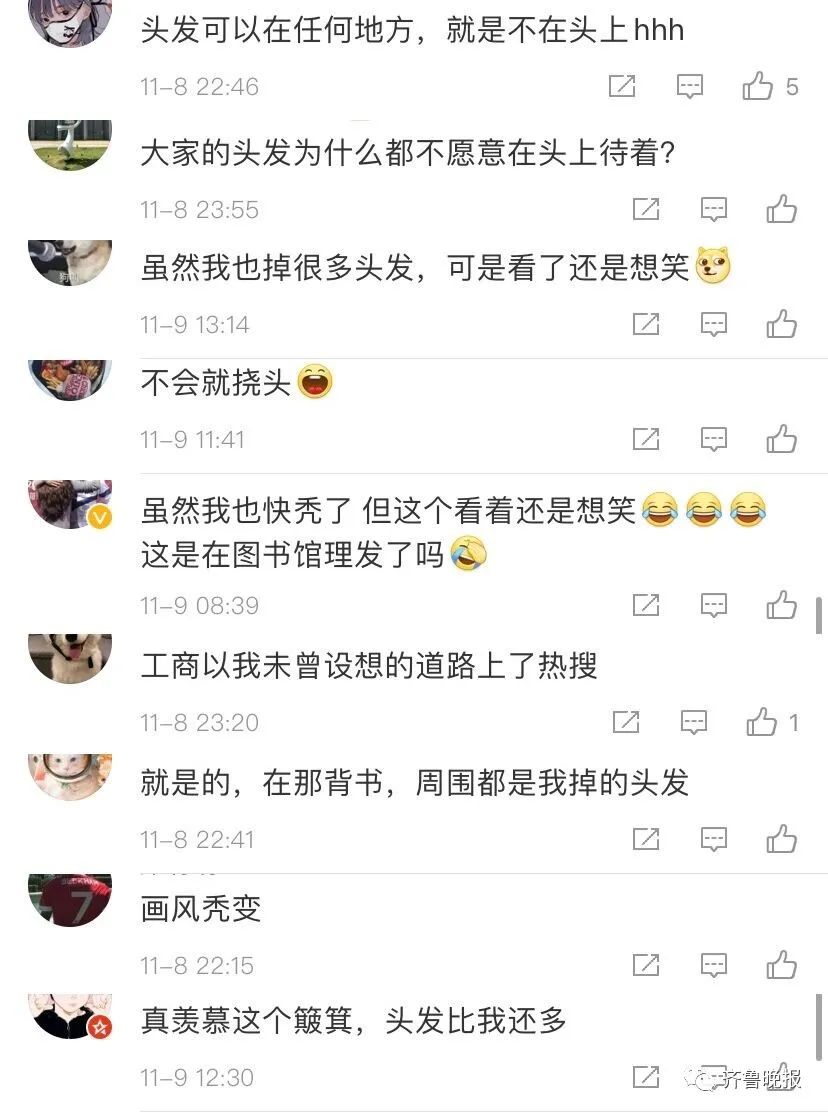
Task: Repost the comment '虽然我也掉很多头发'
Action: [x=646, y=324]
